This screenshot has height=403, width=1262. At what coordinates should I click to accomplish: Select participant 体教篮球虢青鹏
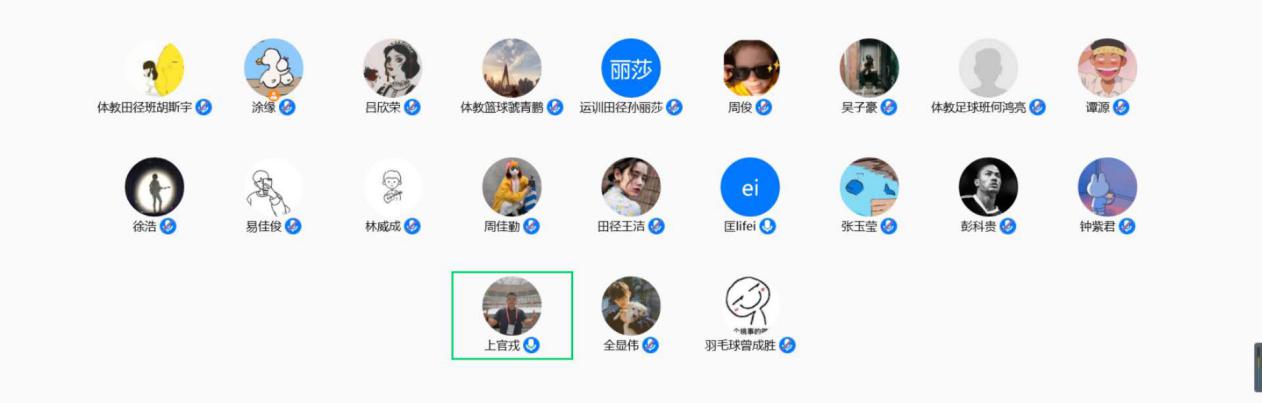click(512, 68)
